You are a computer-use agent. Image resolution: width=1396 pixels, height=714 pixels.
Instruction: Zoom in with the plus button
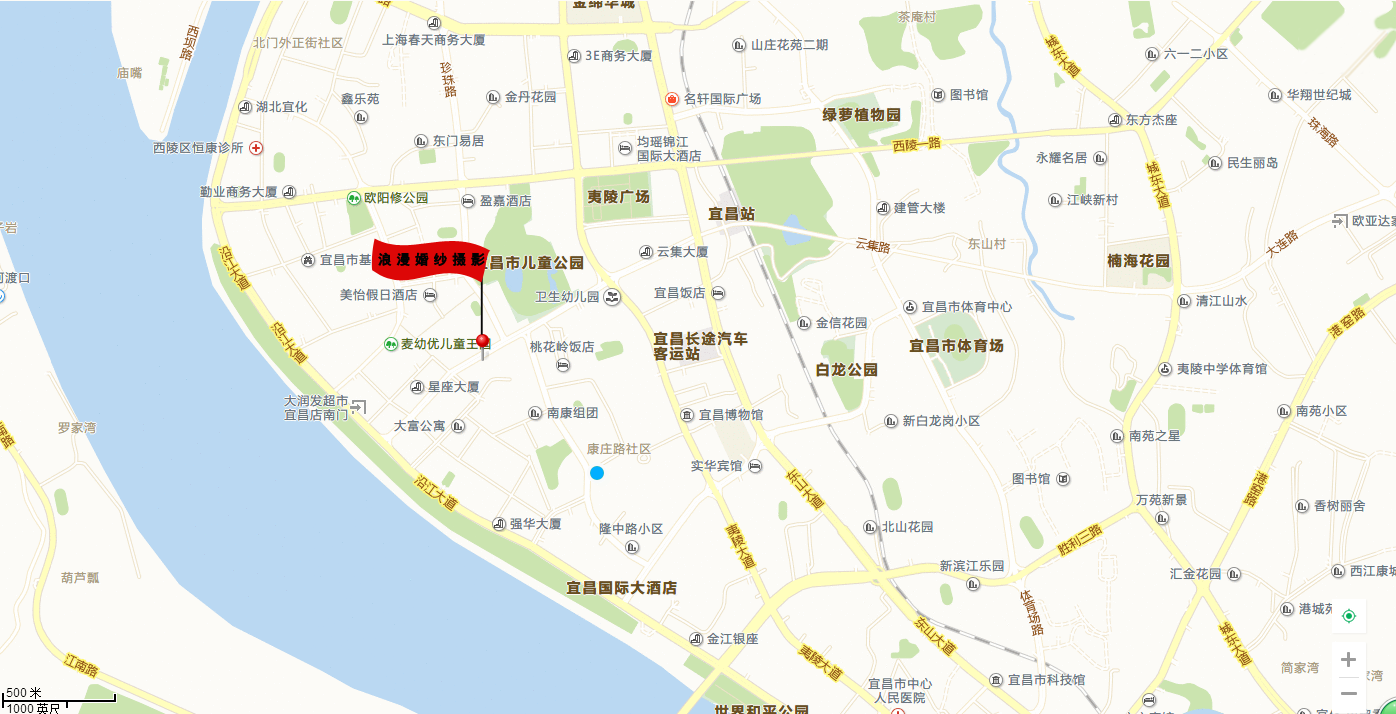pos(1348,659)
